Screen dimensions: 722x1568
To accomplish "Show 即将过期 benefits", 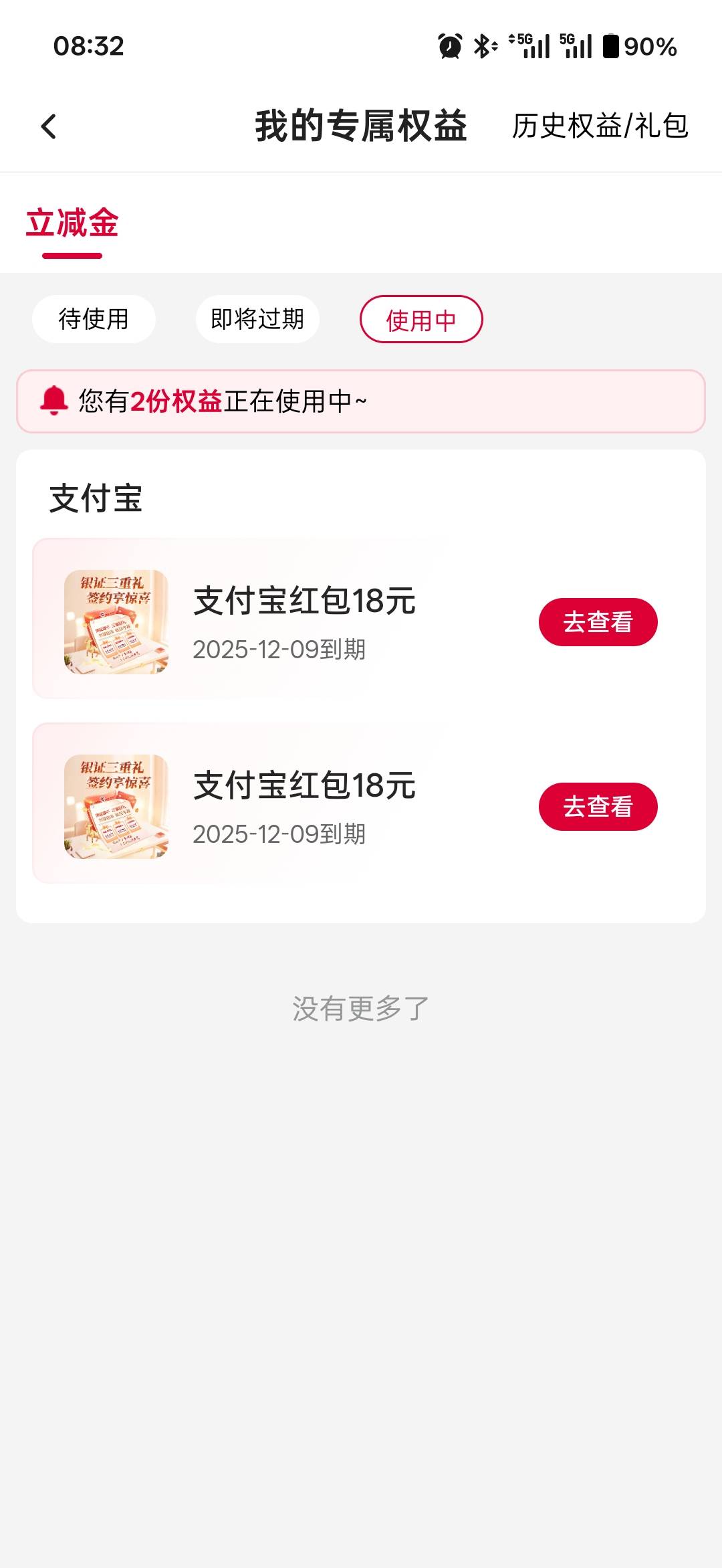I will 257,319.
